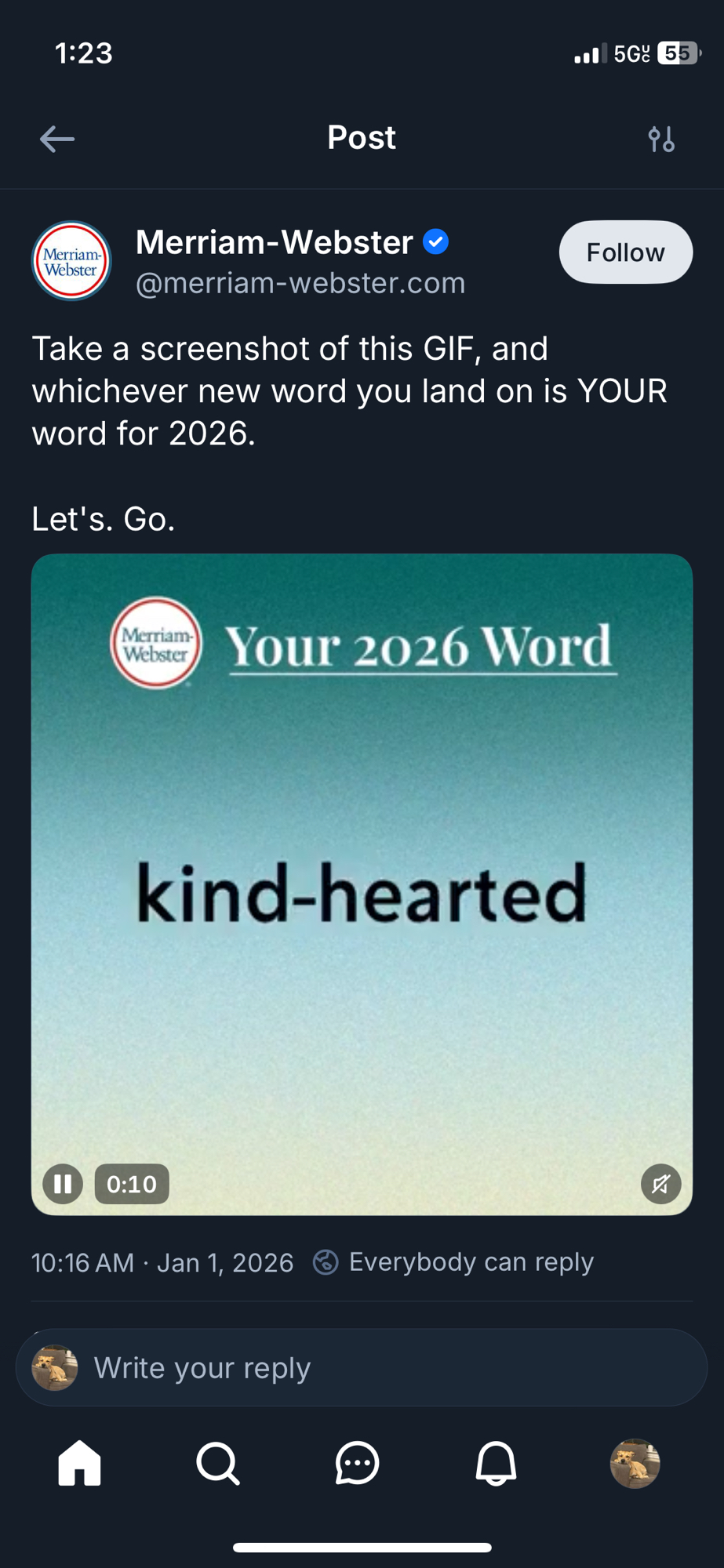Open Merriam-Webster's profile picture

click(x=71, y=261)
